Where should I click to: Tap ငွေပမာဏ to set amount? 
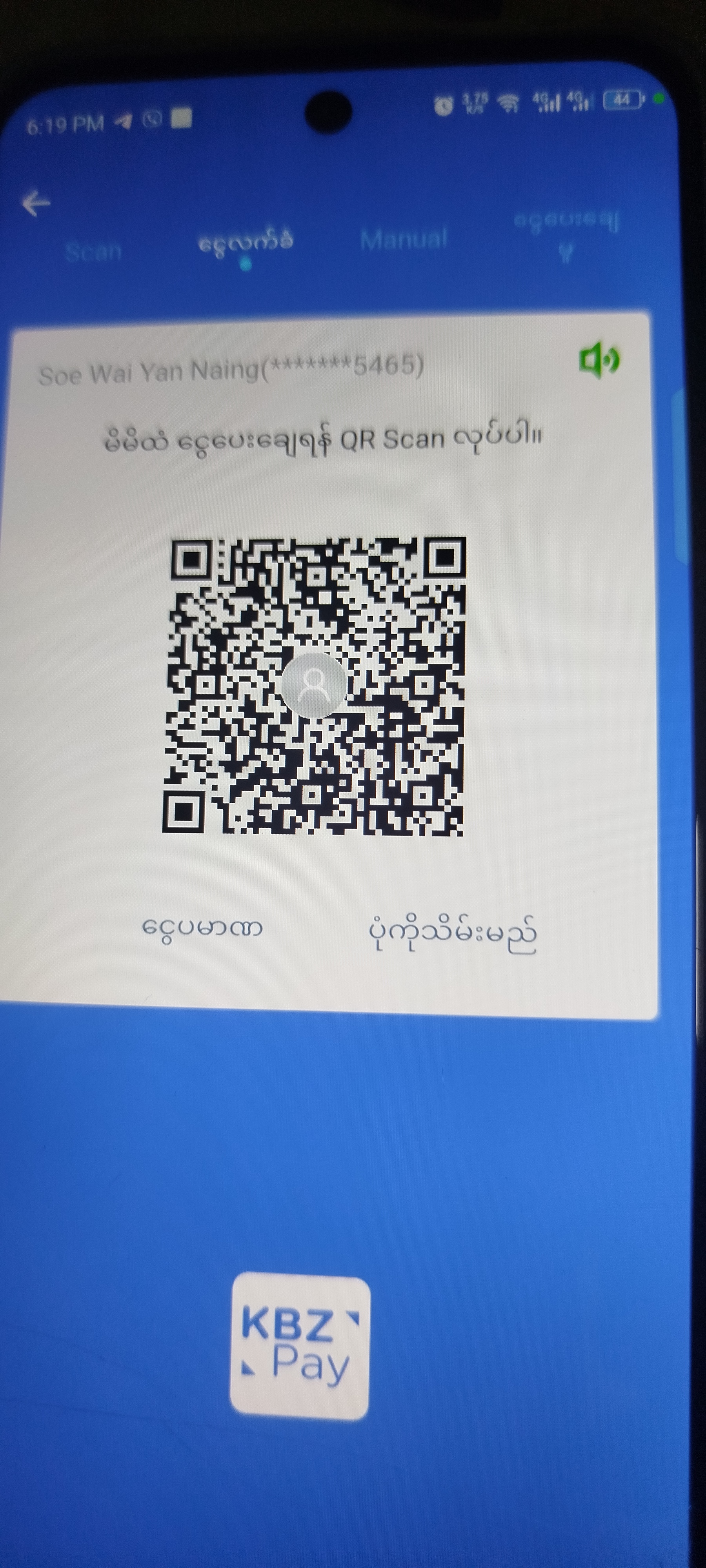(202, 928)
